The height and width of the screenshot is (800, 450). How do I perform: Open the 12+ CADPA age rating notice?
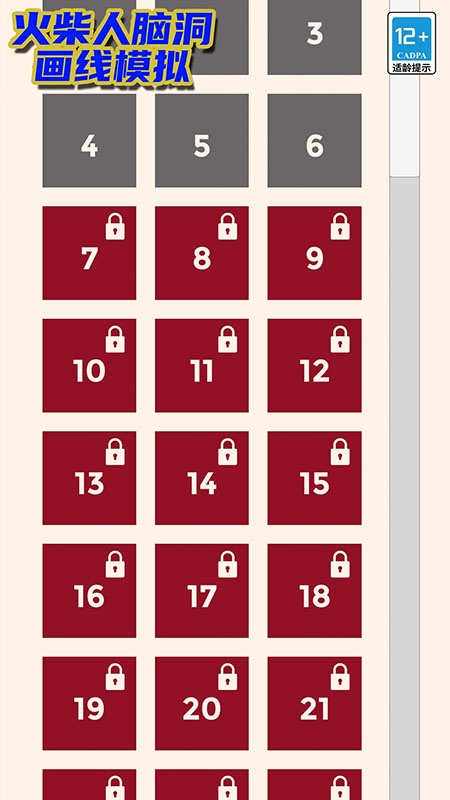412,43
